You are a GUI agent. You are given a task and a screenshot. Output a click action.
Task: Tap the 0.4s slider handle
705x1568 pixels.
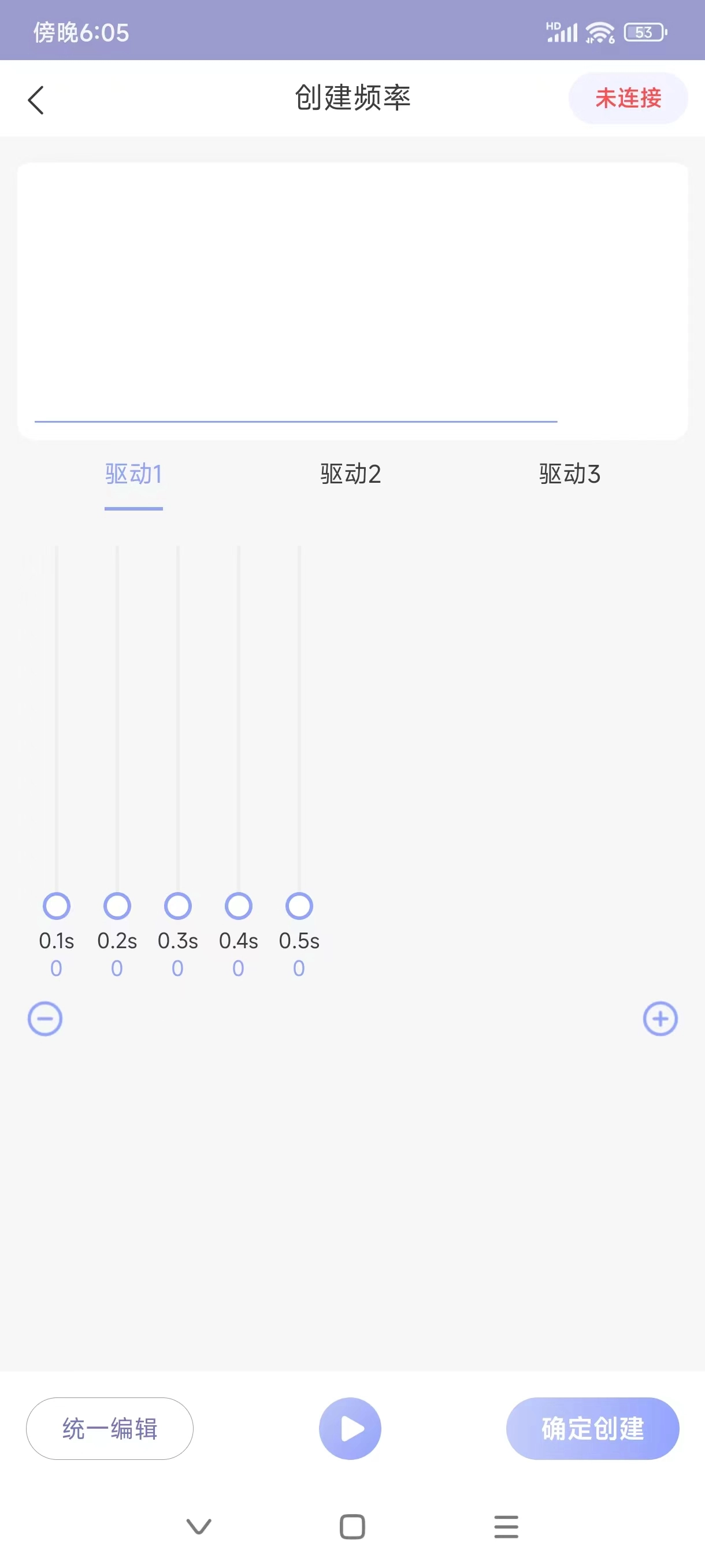pos(239,906)
